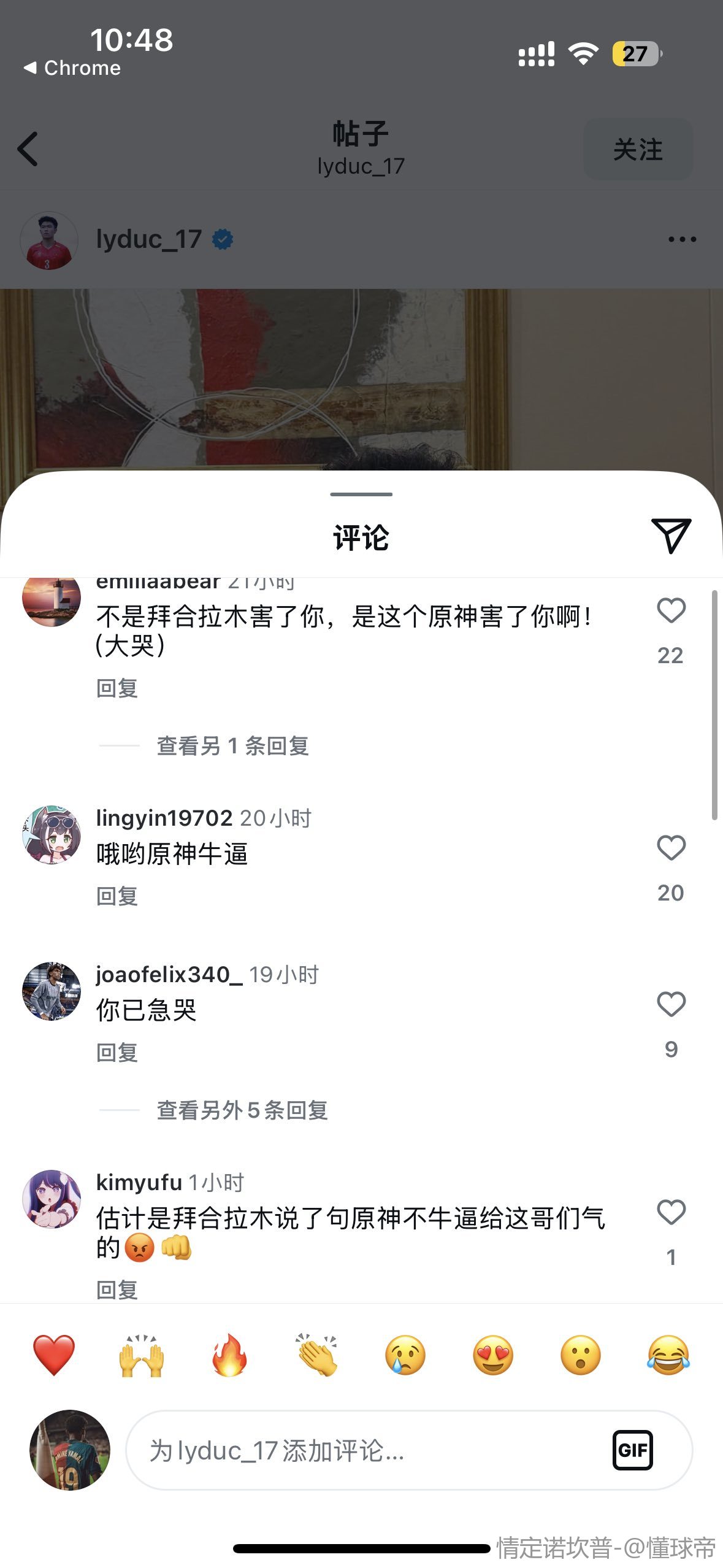Viewport: 723px width, 1568px height.
Task: Like lingyin19702's comment
Action: [x=671, y=848]
